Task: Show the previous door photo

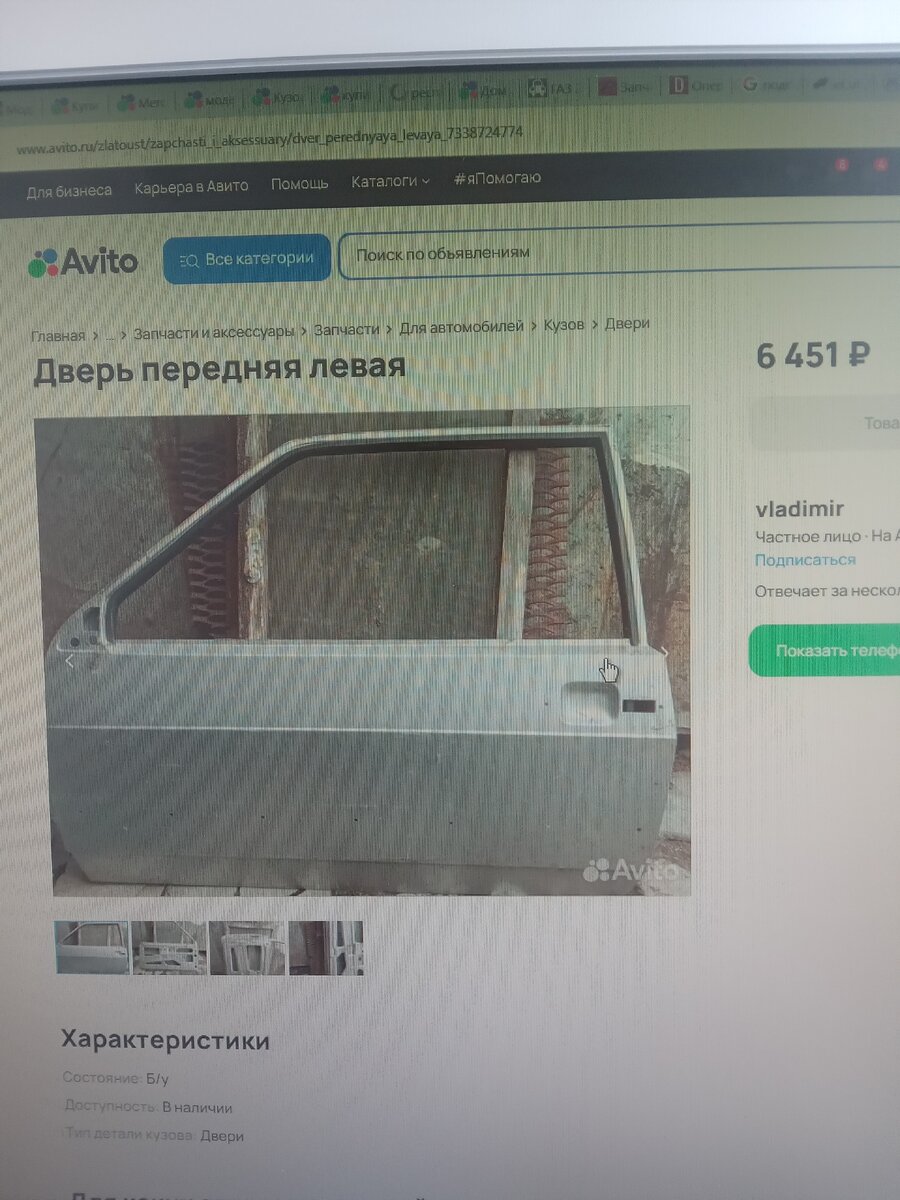Action: pyautogui.click(x=69, y=661)
